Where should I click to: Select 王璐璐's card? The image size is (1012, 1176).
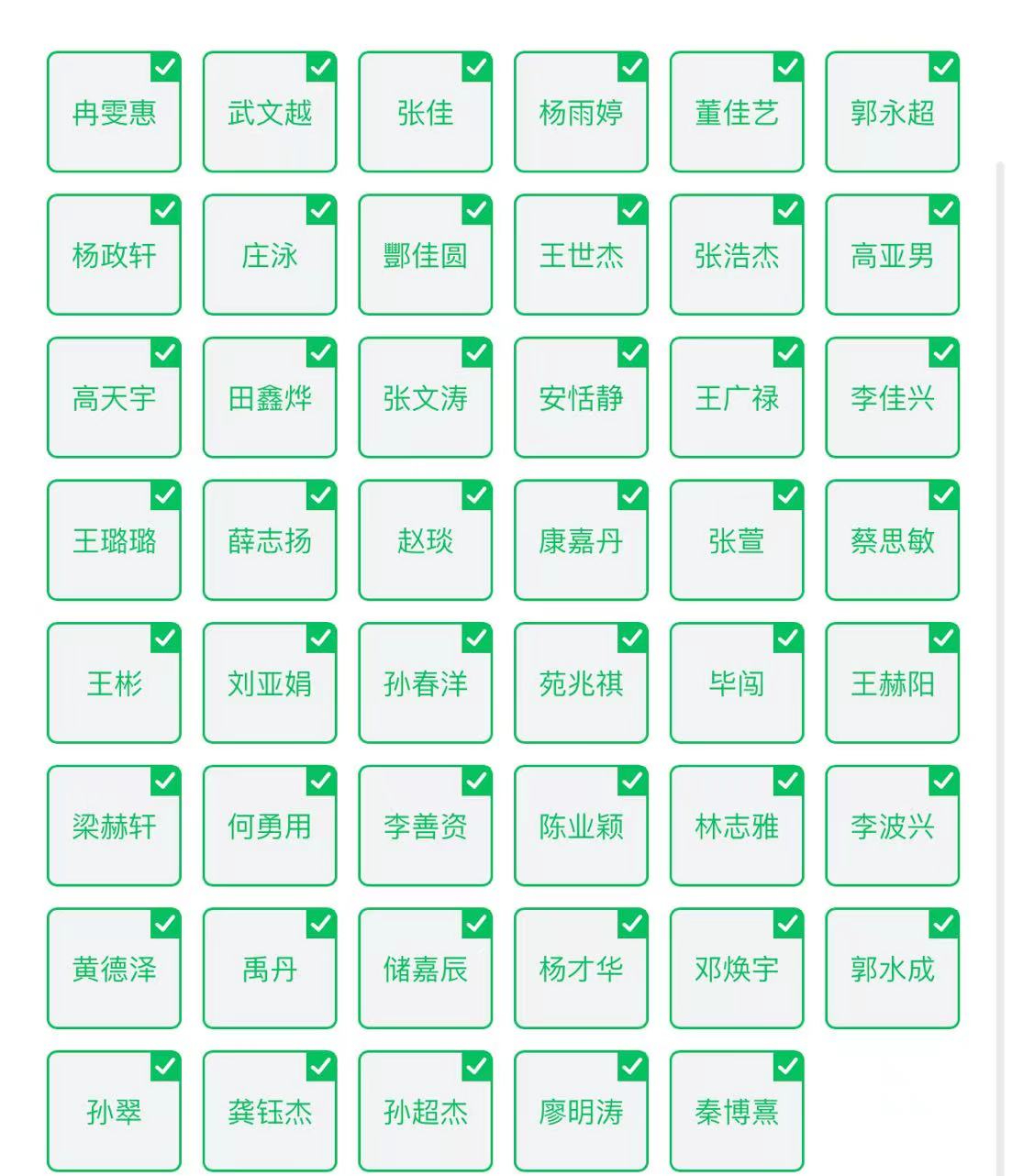tap(113, 541)
